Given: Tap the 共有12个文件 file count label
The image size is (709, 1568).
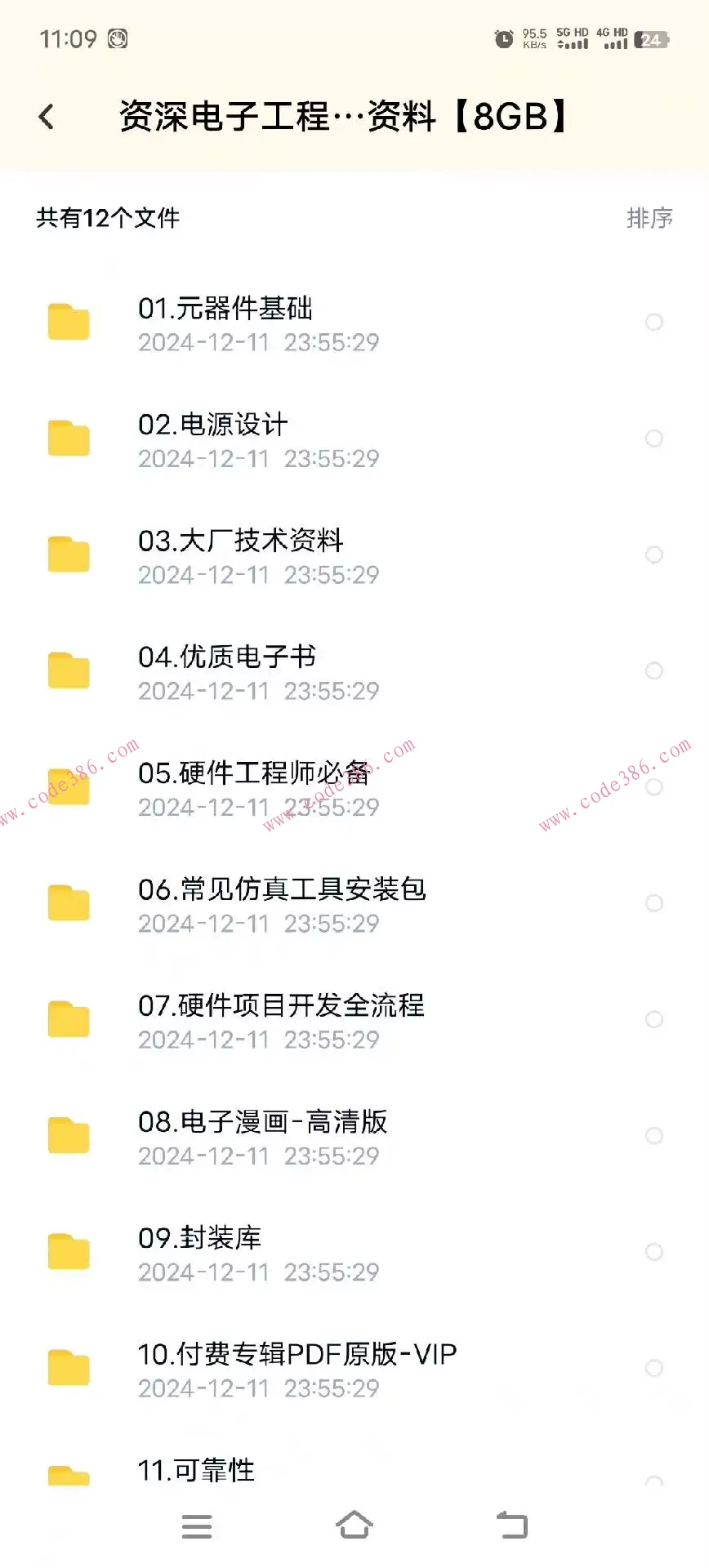Looking at the screenshot, I should click(x=108, y=218).
